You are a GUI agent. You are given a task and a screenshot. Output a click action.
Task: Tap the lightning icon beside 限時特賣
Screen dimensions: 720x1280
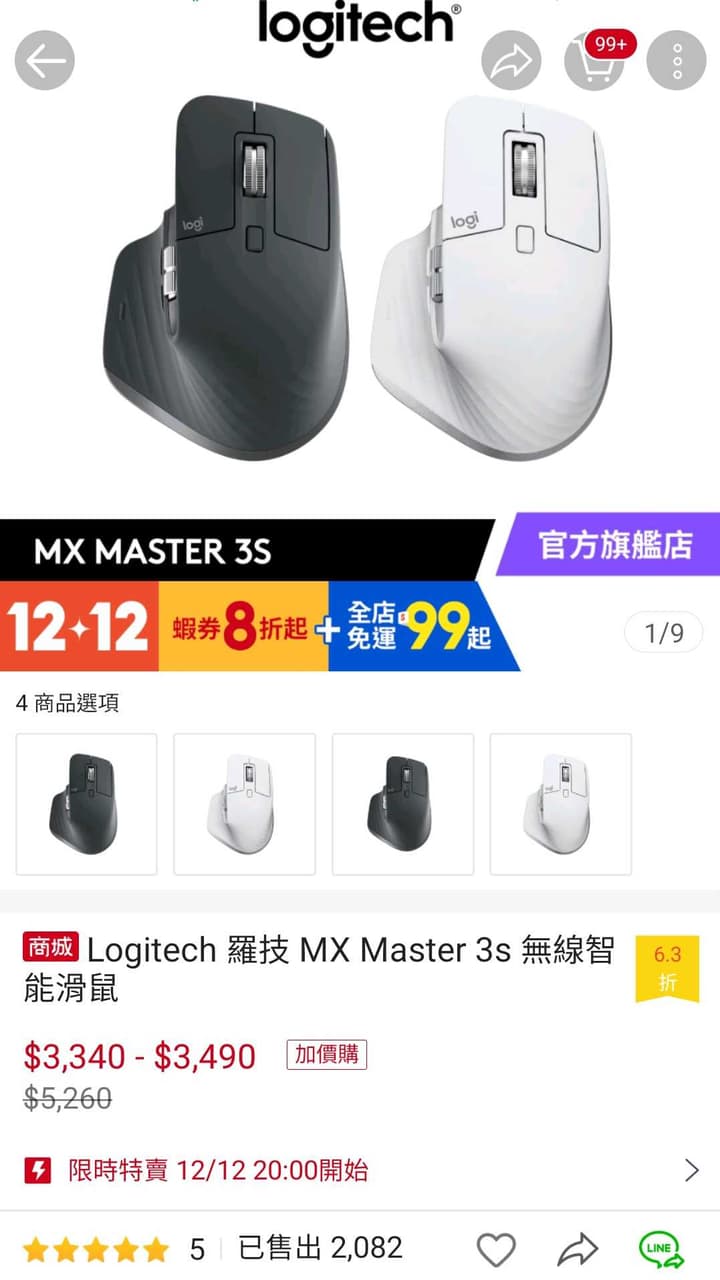(x=40, y=1169)
